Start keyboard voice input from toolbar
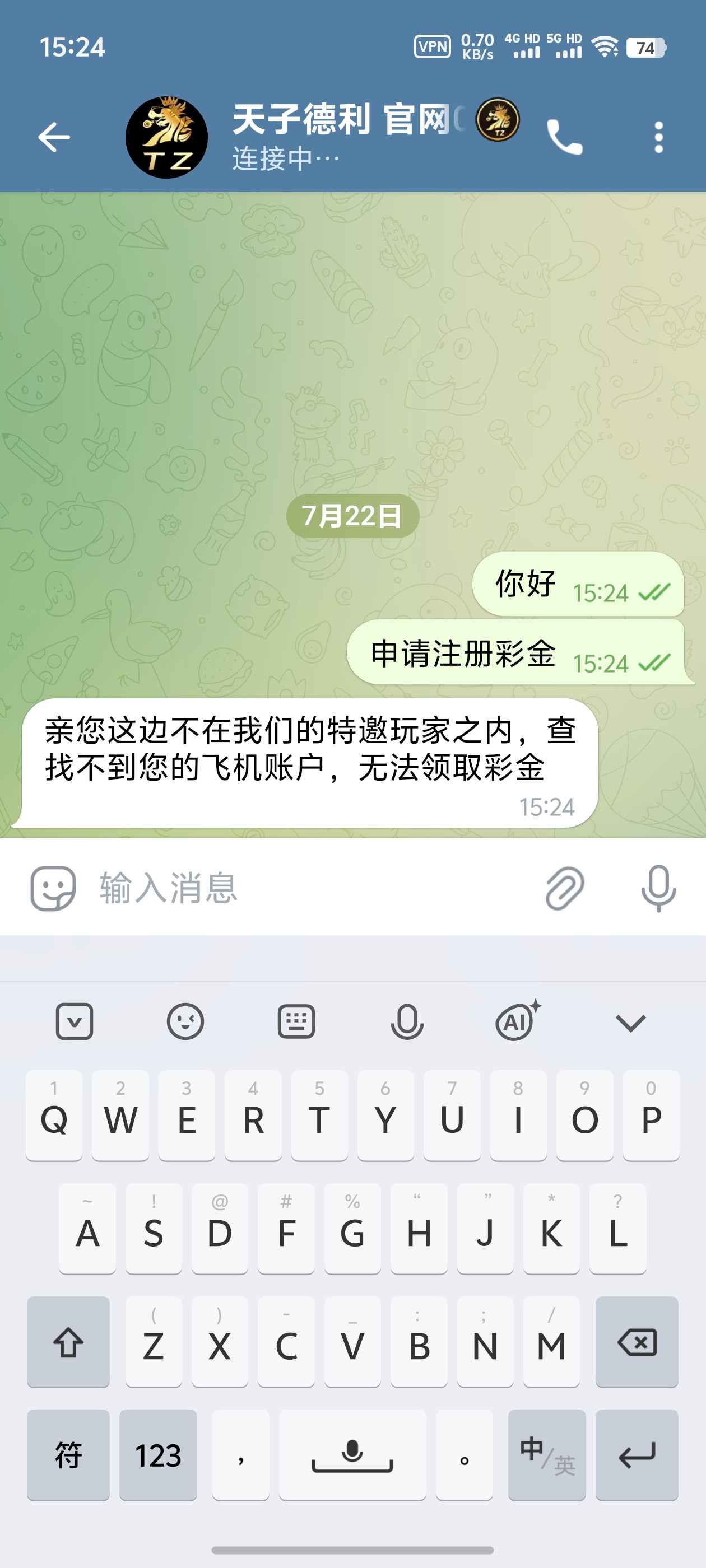706x1568 pixels. (x=407, y=1022)
